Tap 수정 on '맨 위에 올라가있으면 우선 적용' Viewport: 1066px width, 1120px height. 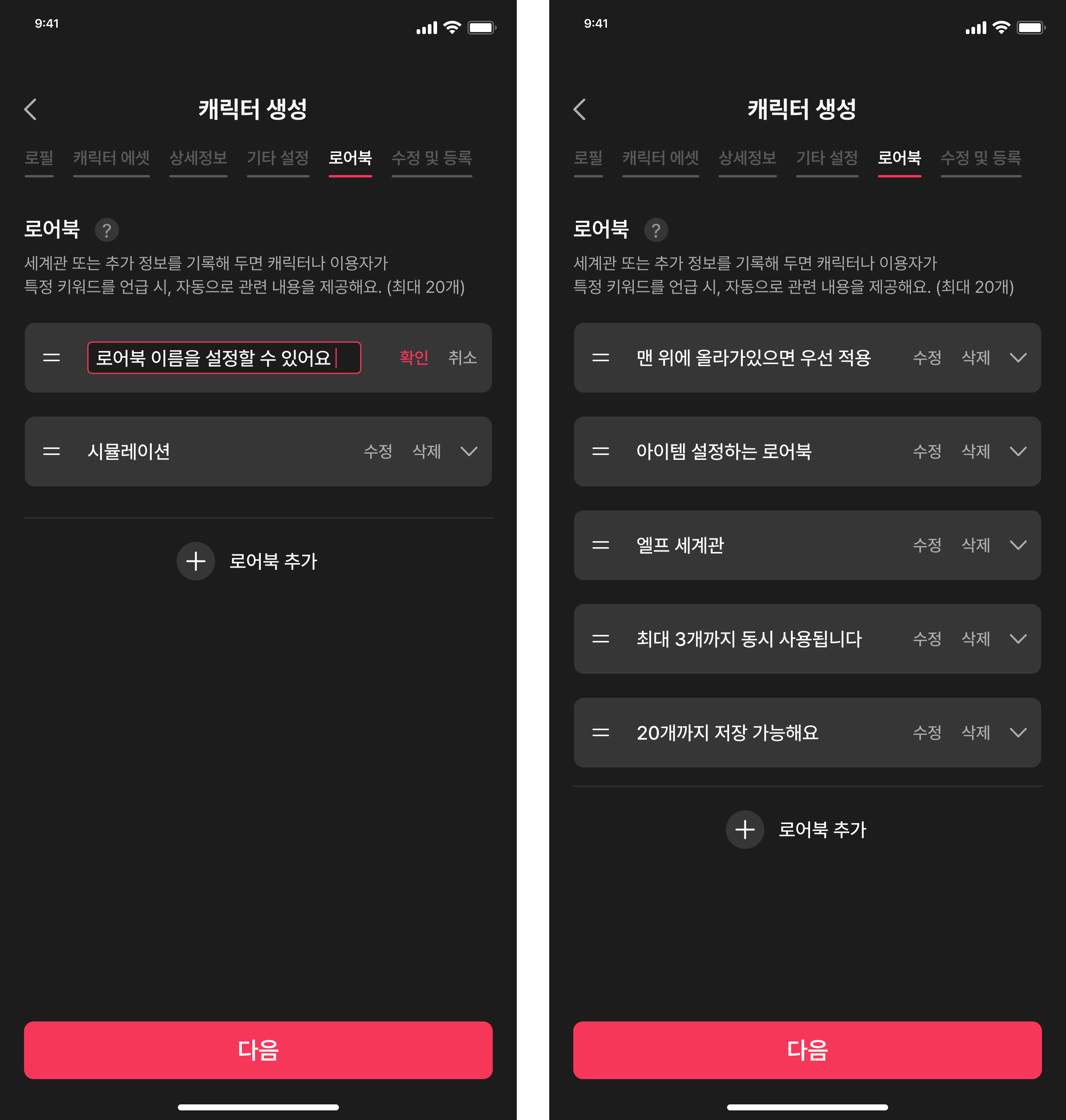pyautogui.click(x=927, y=357)
